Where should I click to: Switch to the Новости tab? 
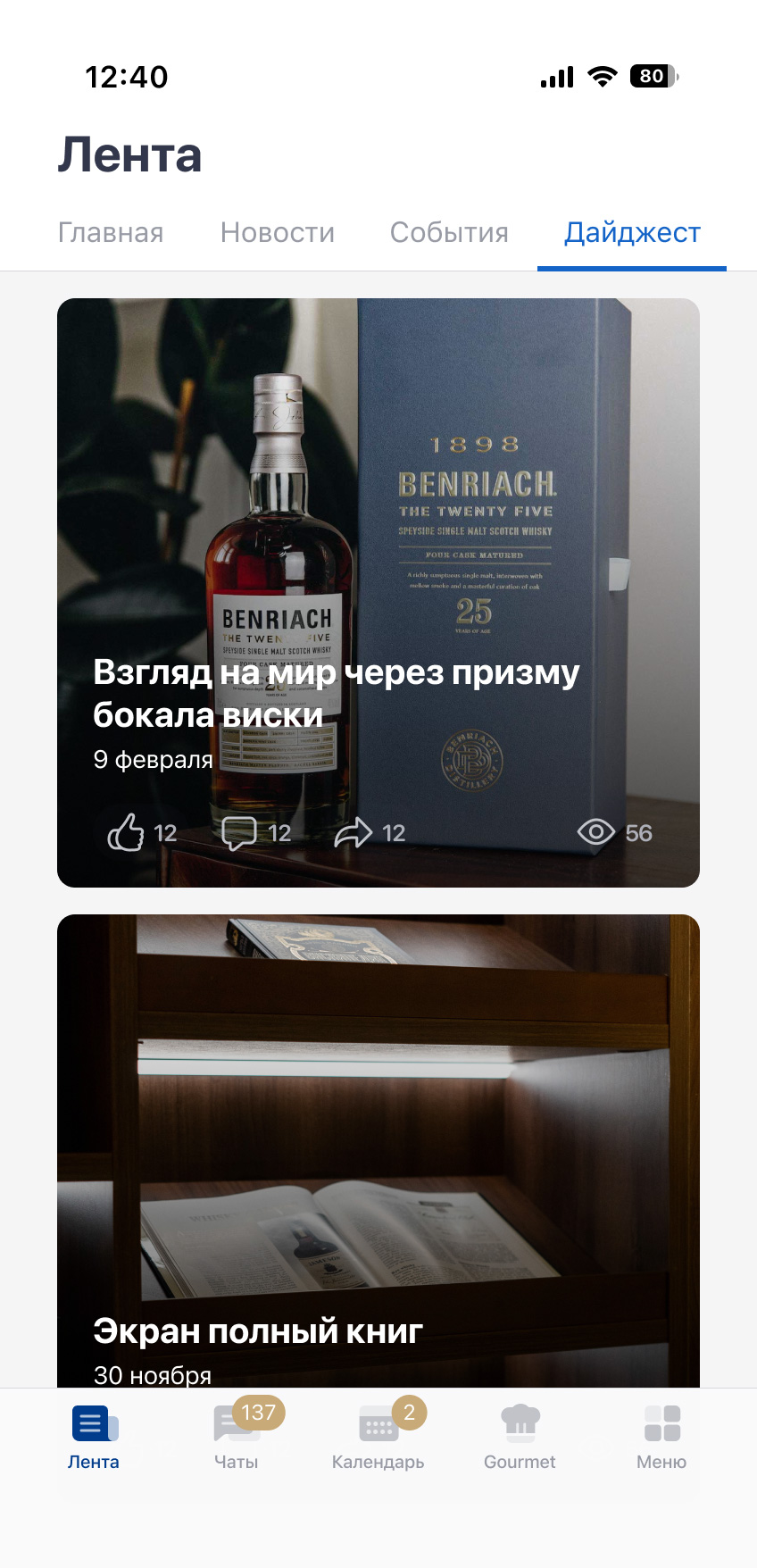tap(278, 232)
